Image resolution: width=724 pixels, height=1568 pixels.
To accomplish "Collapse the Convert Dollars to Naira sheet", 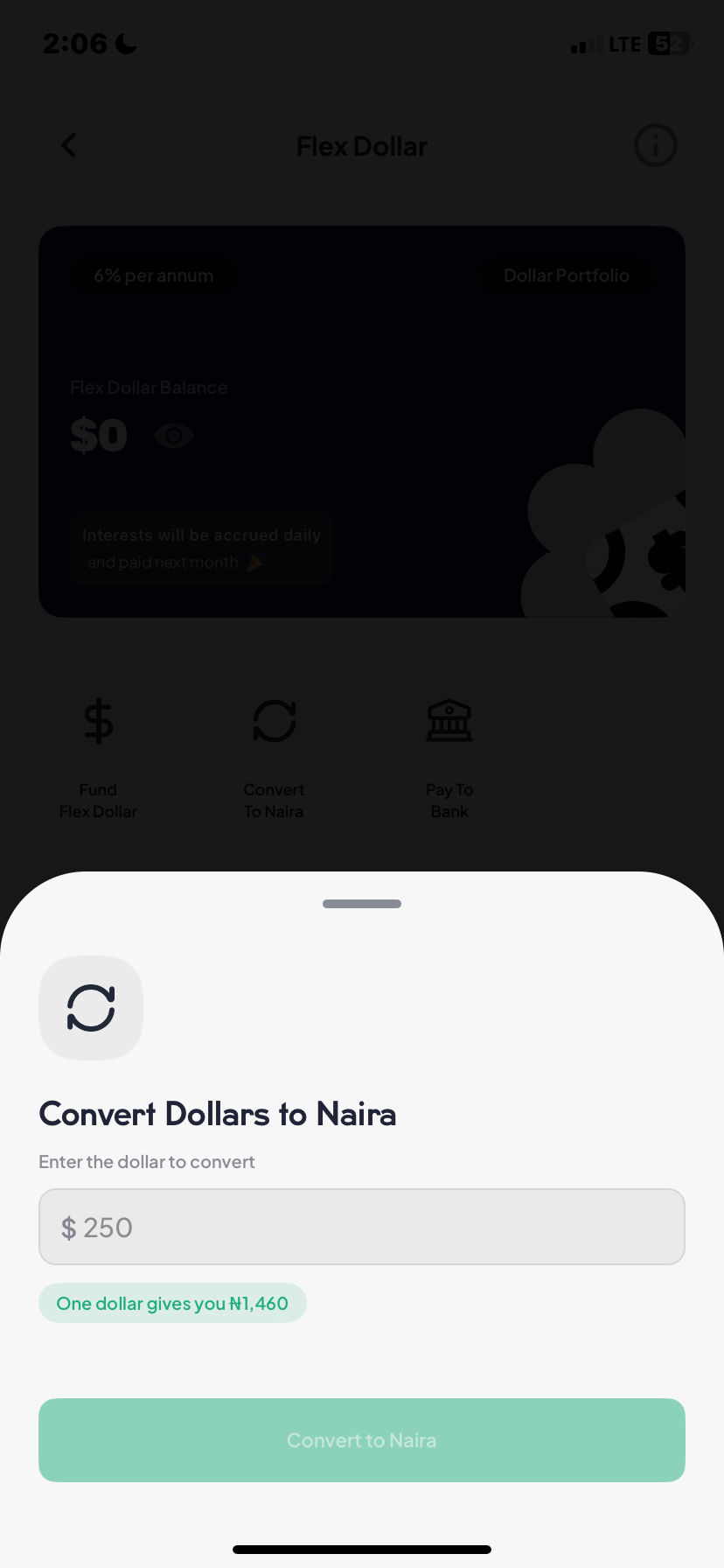I will click(x=362, y=904).
